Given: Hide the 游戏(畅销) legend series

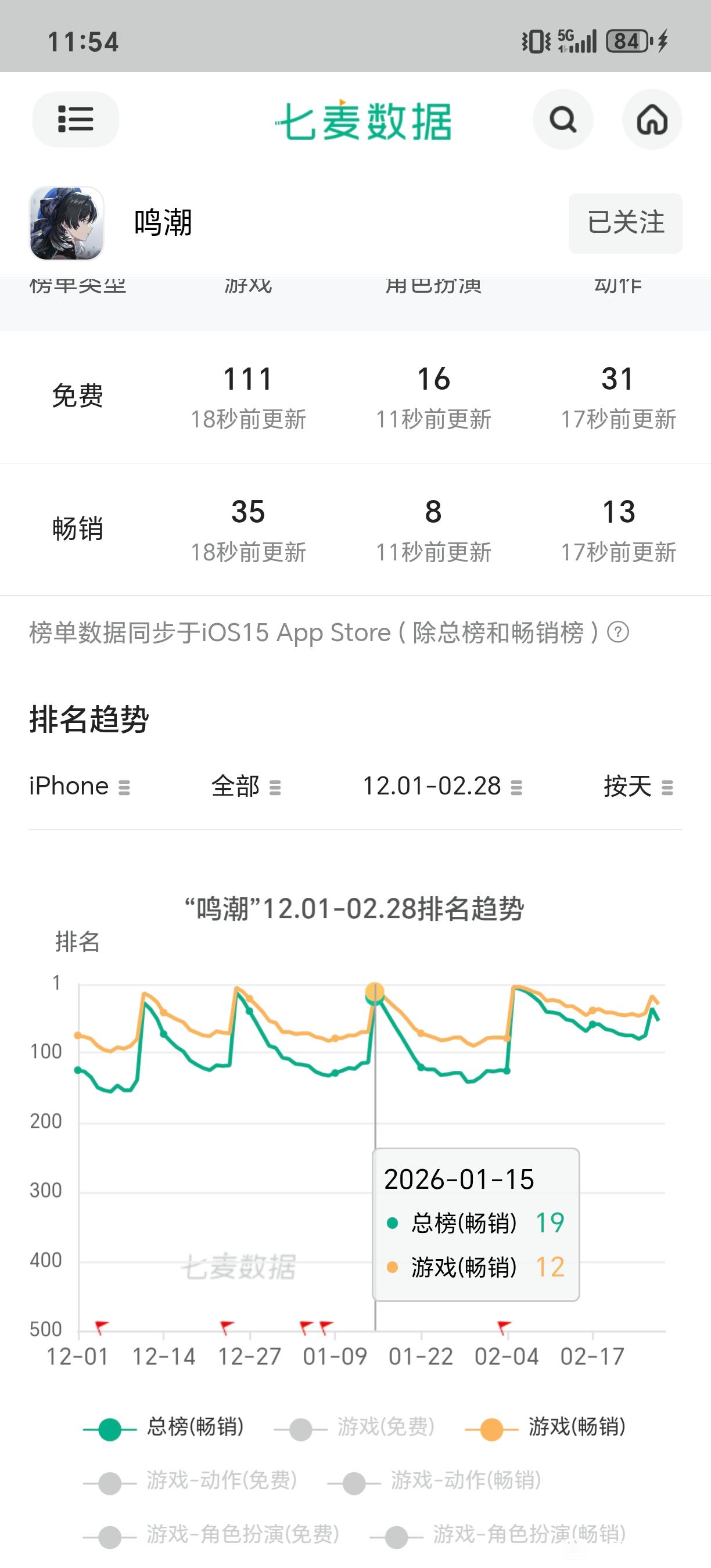Looking at the screenshot, I should (x=545, y=1427).
